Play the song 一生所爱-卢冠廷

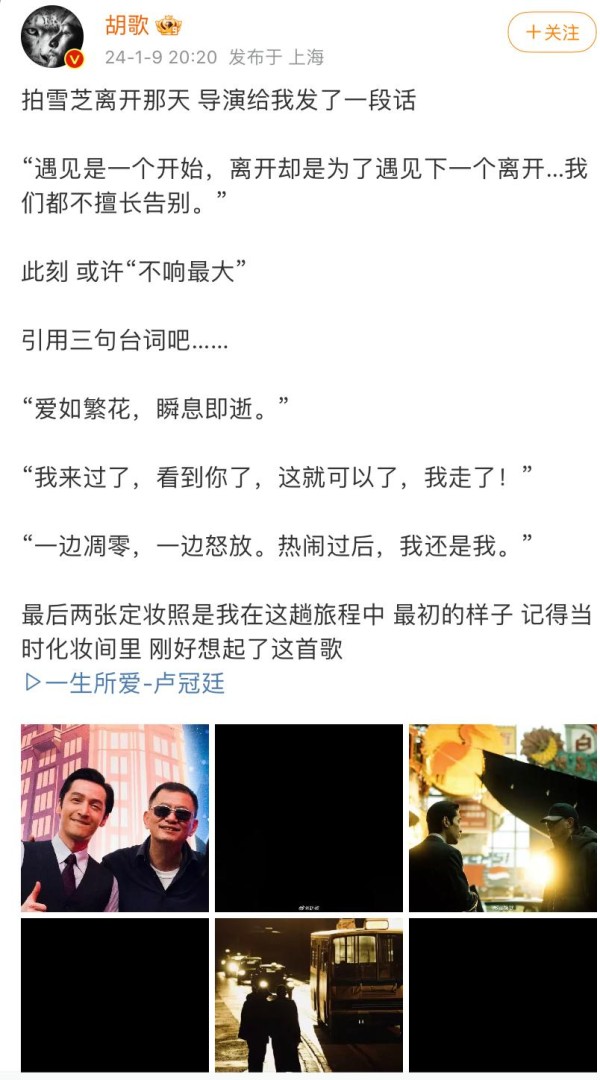click(125, 683)
